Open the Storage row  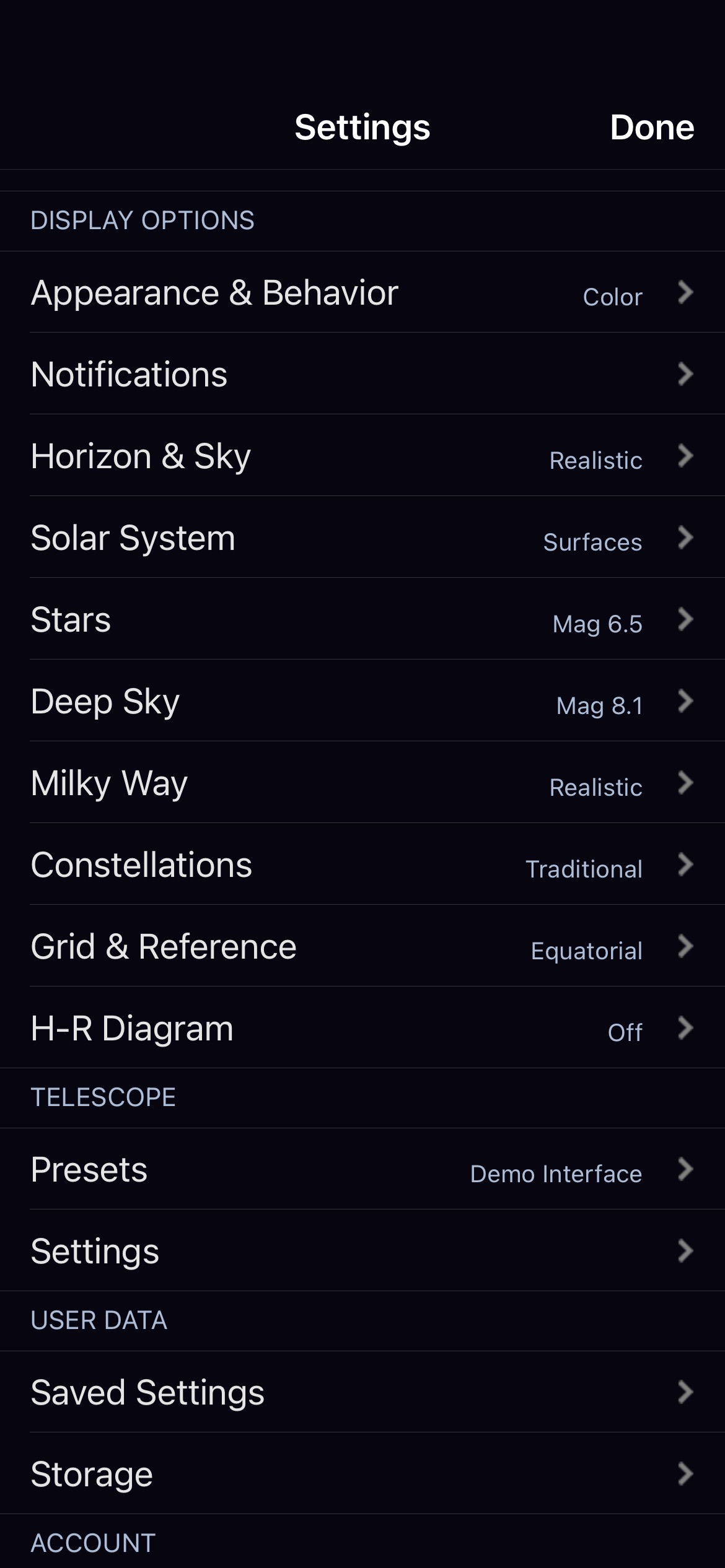coord(362,1473)
